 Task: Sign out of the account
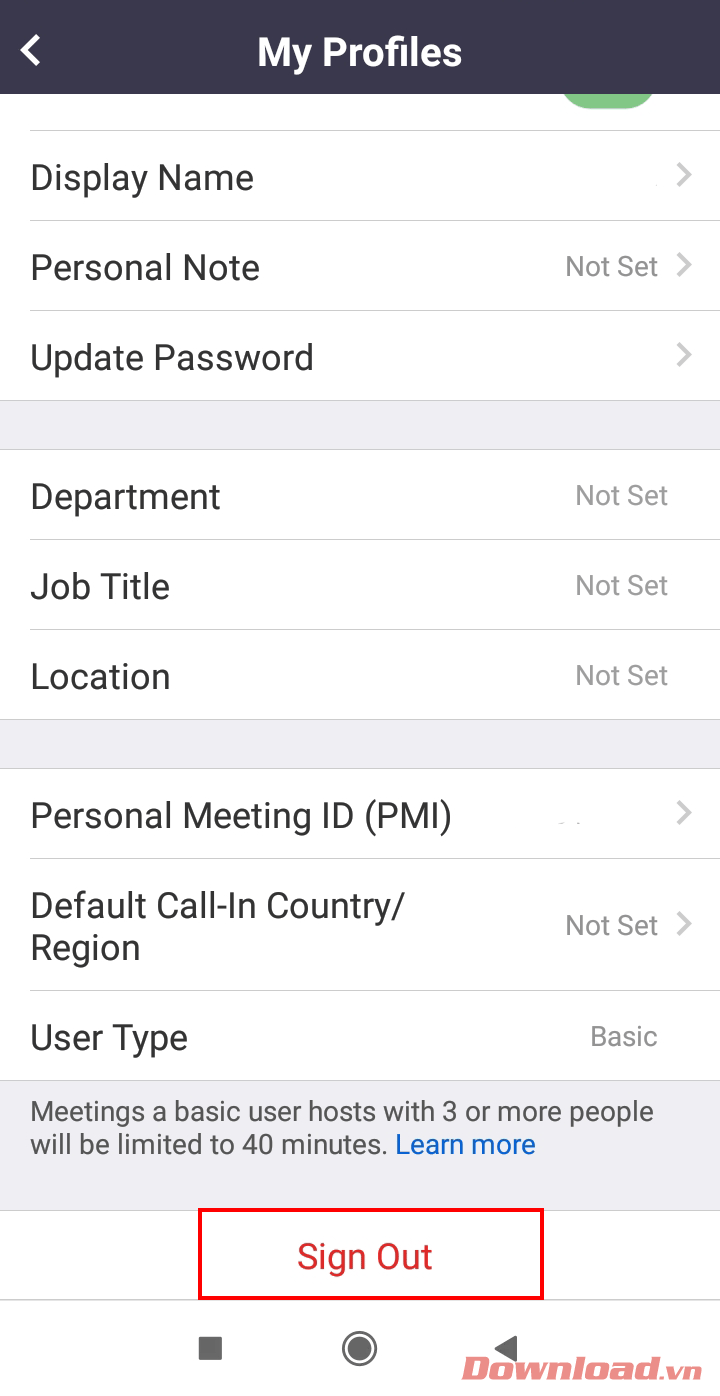[365, 1256]
